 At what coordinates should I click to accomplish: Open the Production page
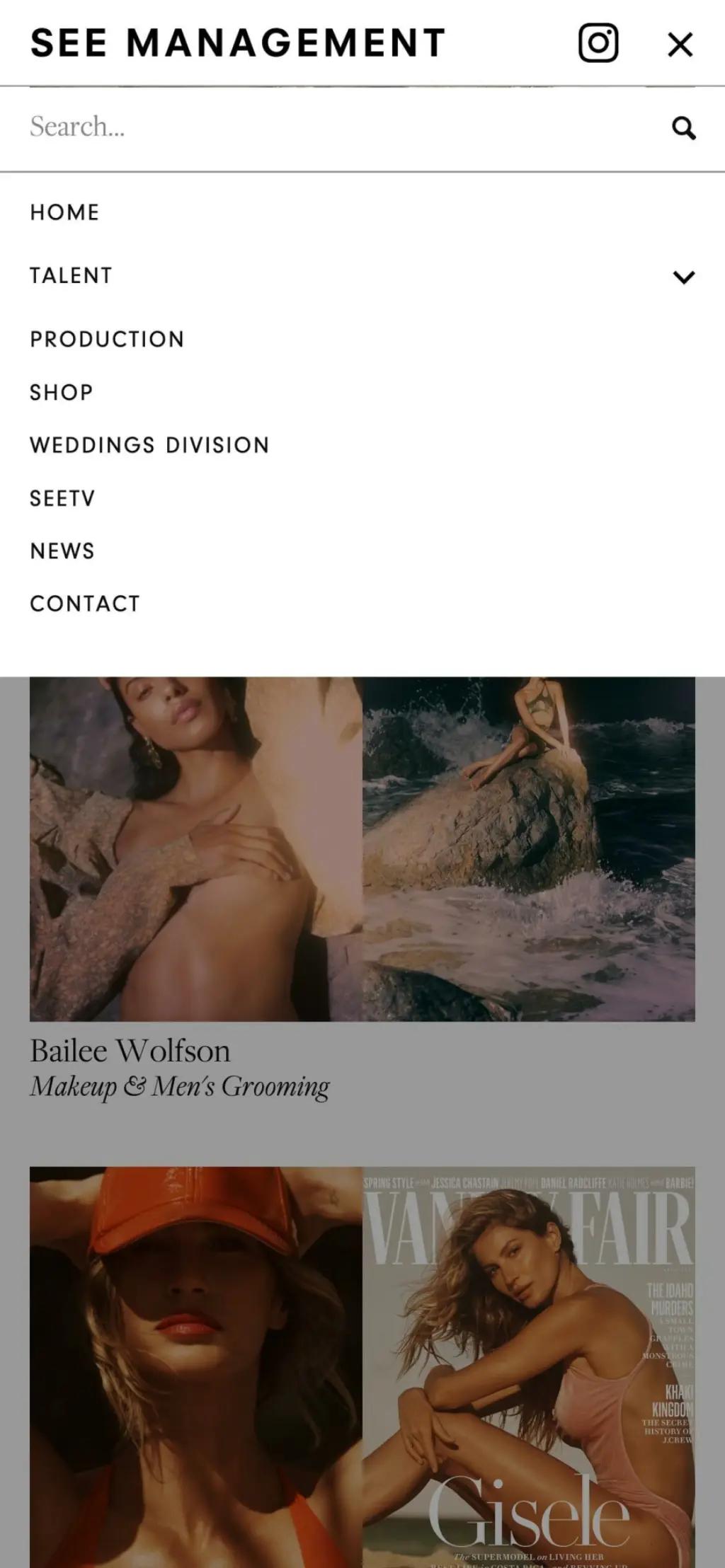click(x=107, y=339)
